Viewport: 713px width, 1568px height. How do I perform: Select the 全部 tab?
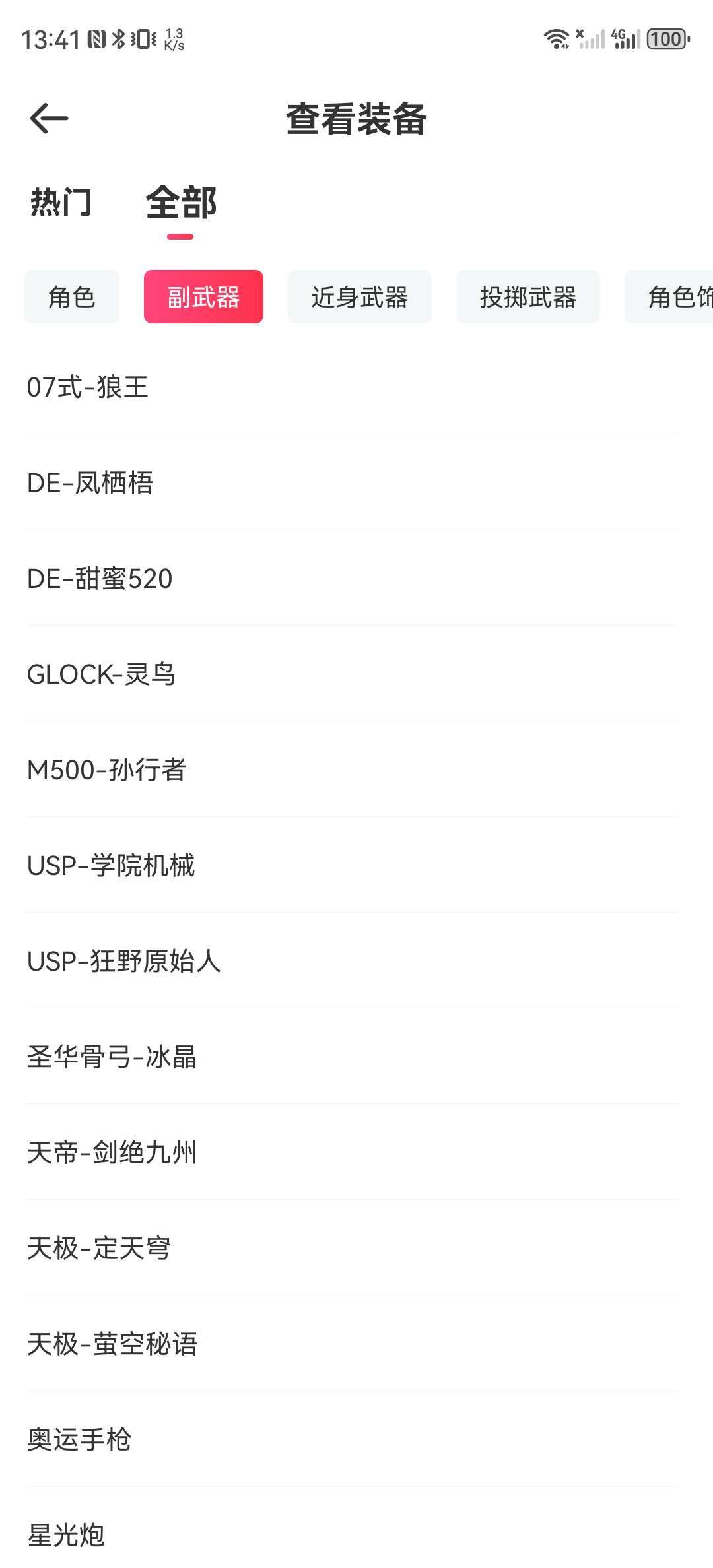click(x=181, y=203)
